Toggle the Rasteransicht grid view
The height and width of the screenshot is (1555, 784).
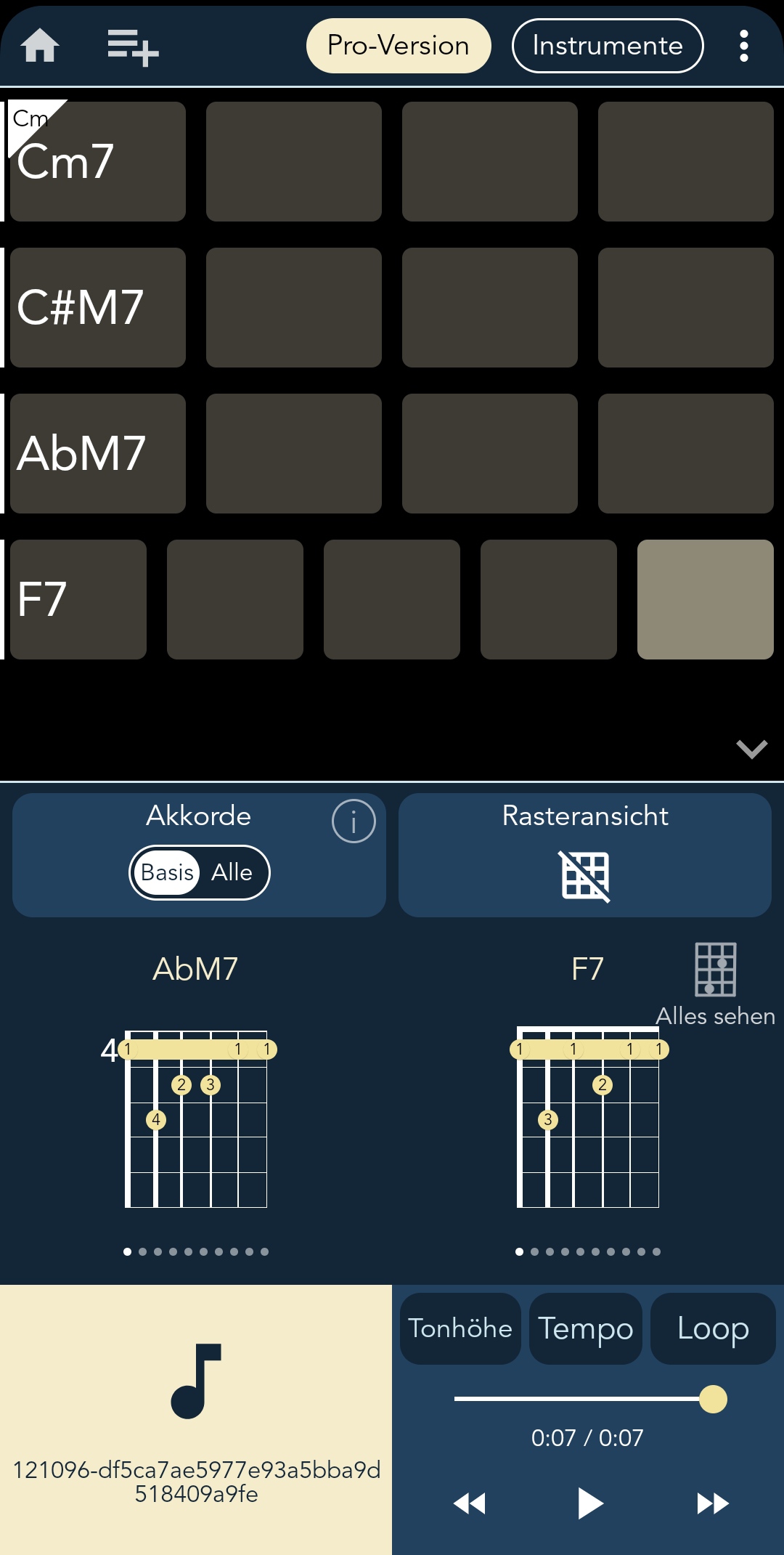(x=585, y=874)
